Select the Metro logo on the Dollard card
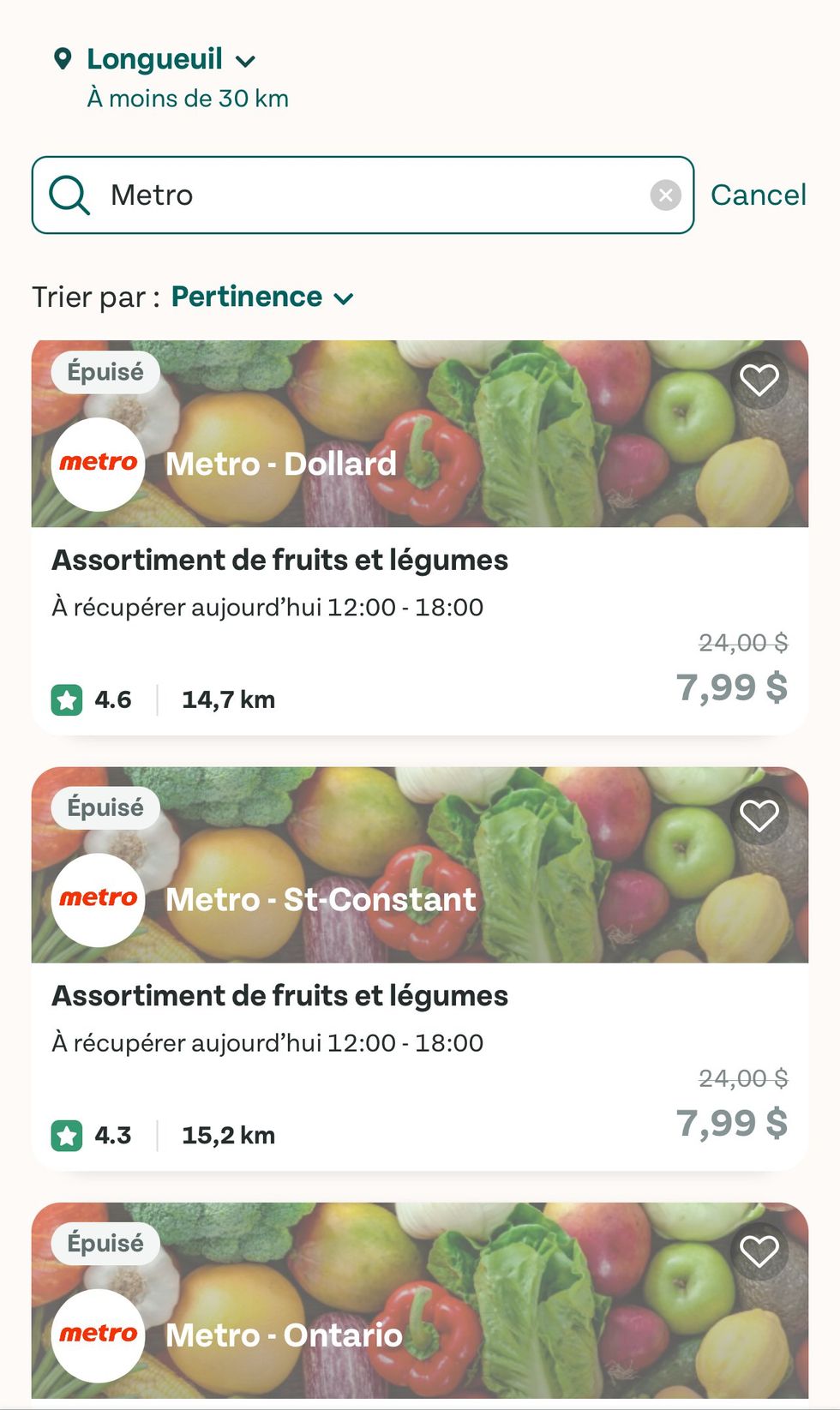 click(x=98, y=463)
